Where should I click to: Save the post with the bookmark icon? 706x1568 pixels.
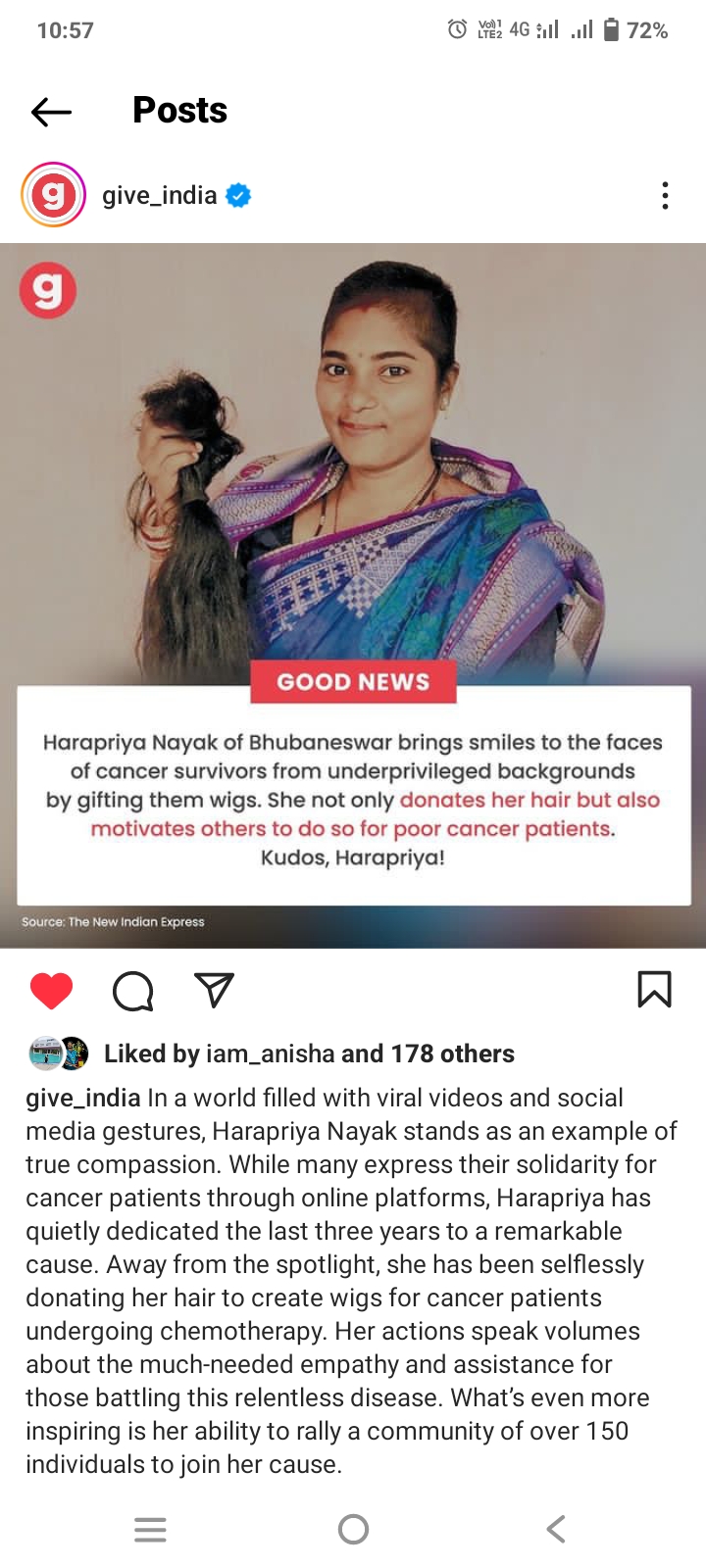pyautogui.click(x=654, y=990)
